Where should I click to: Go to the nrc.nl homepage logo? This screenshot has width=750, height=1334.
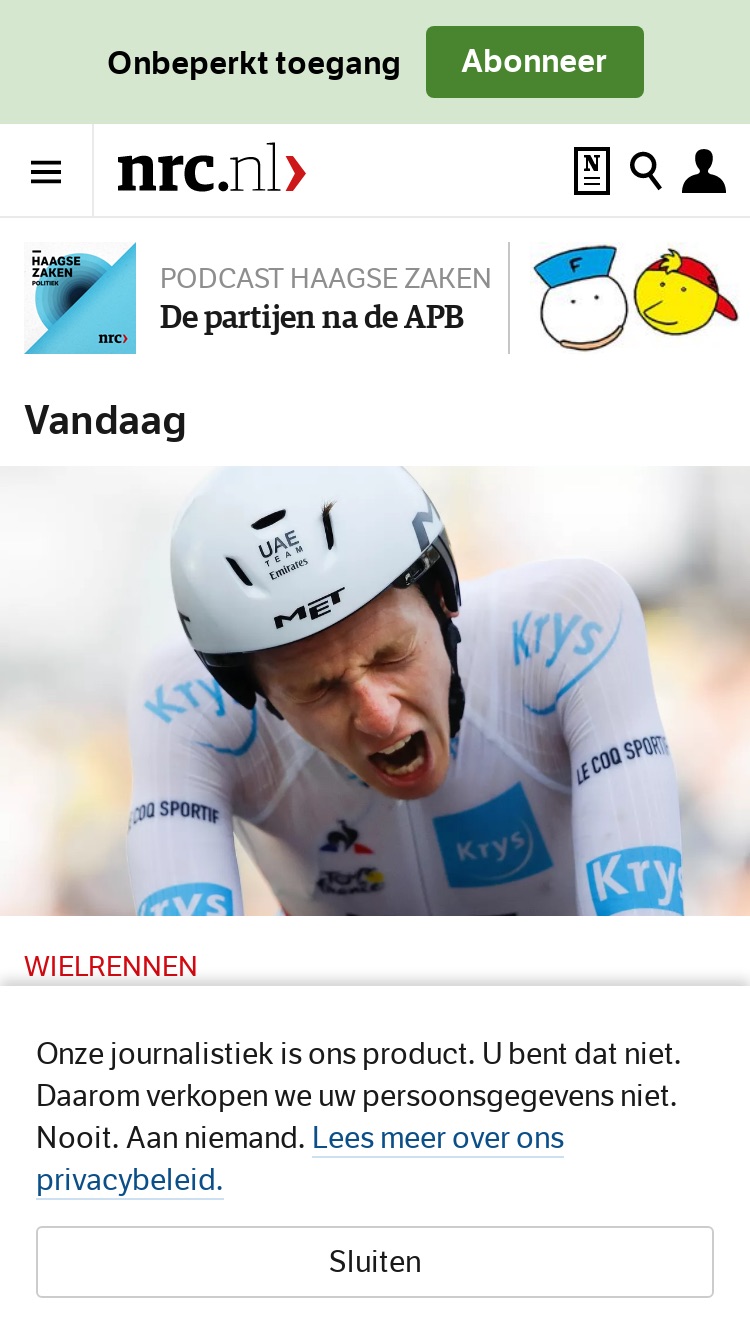[x=212, y=170]
